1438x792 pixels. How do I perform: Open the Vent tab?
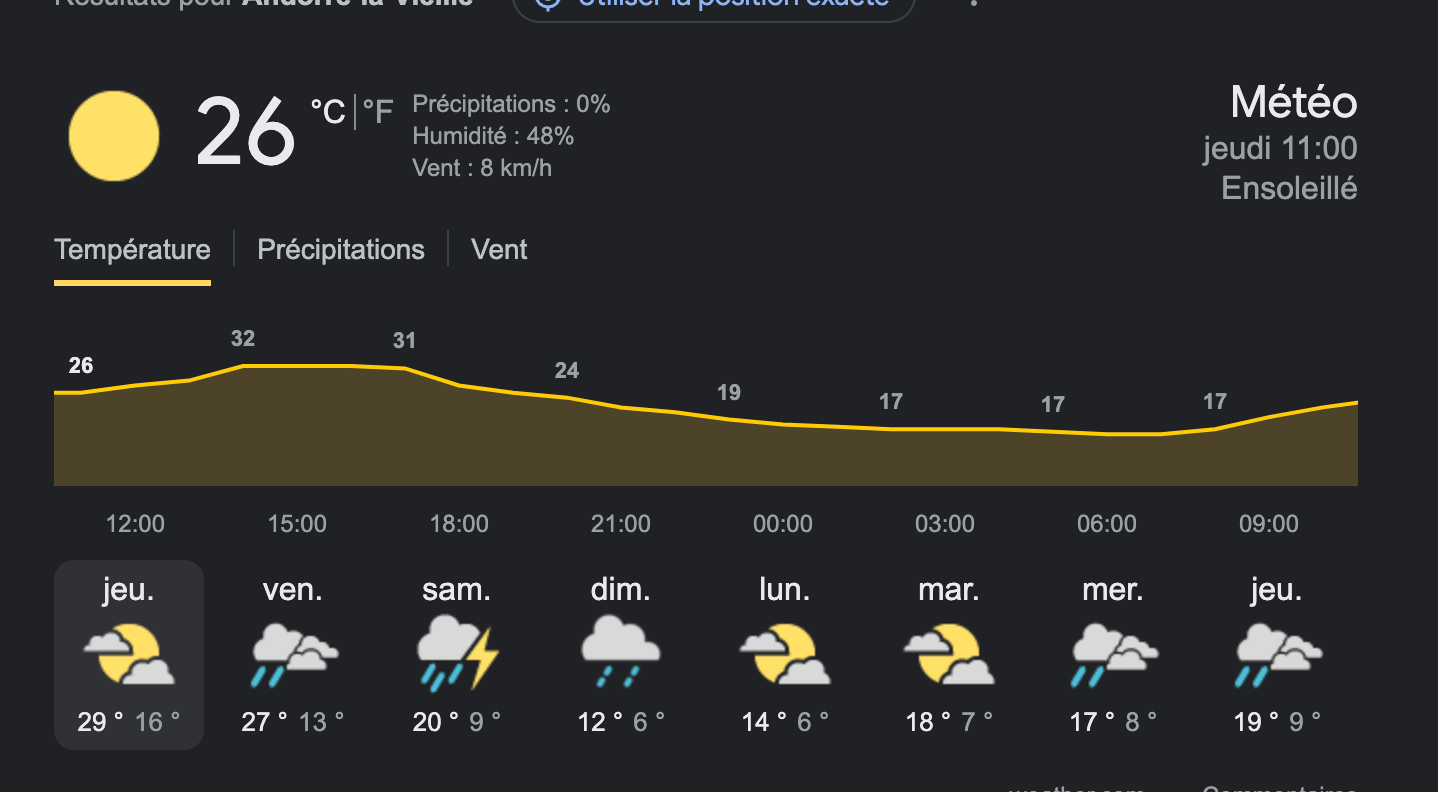(499, 250)
